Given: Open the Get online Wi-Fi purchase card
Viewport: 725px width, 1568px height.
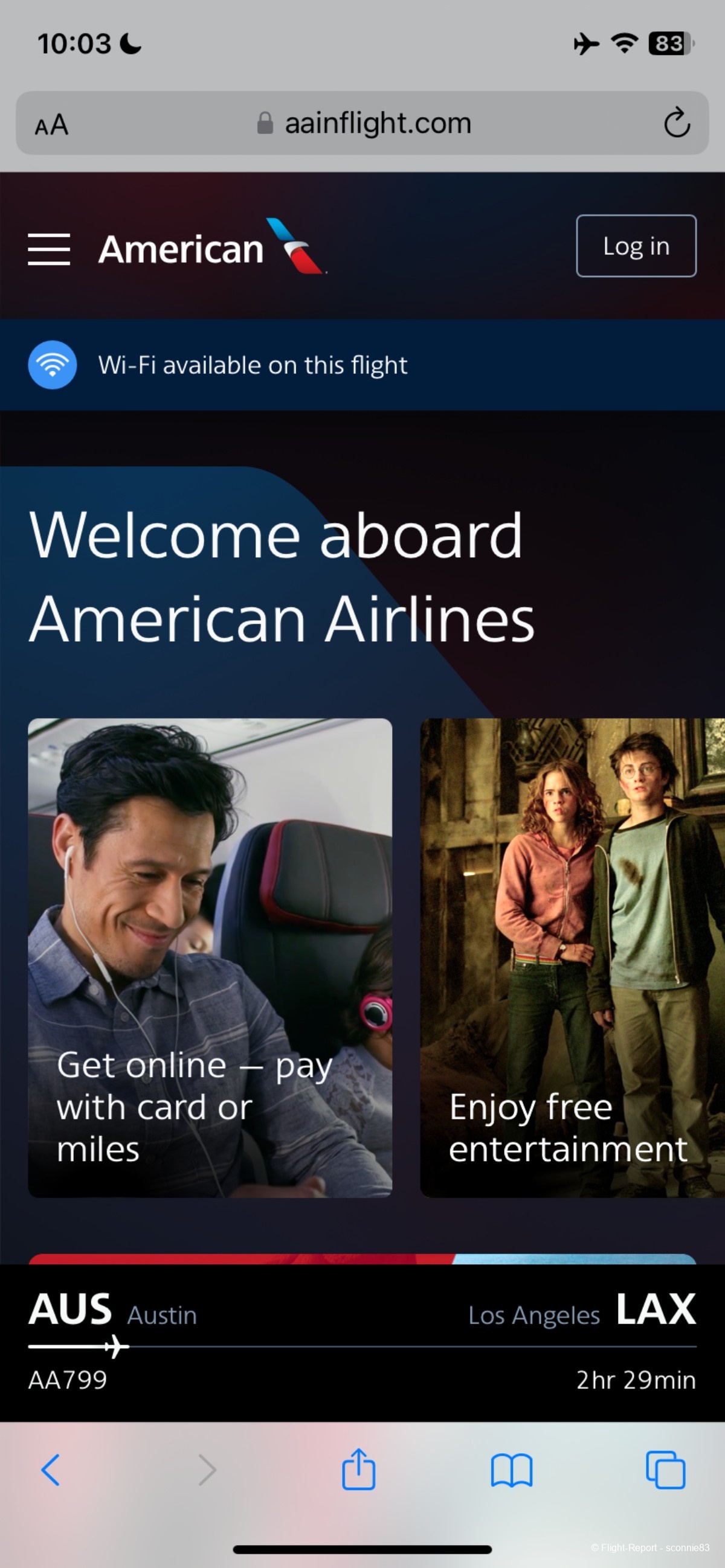Looking at the screenshot, I should point(210,957).
